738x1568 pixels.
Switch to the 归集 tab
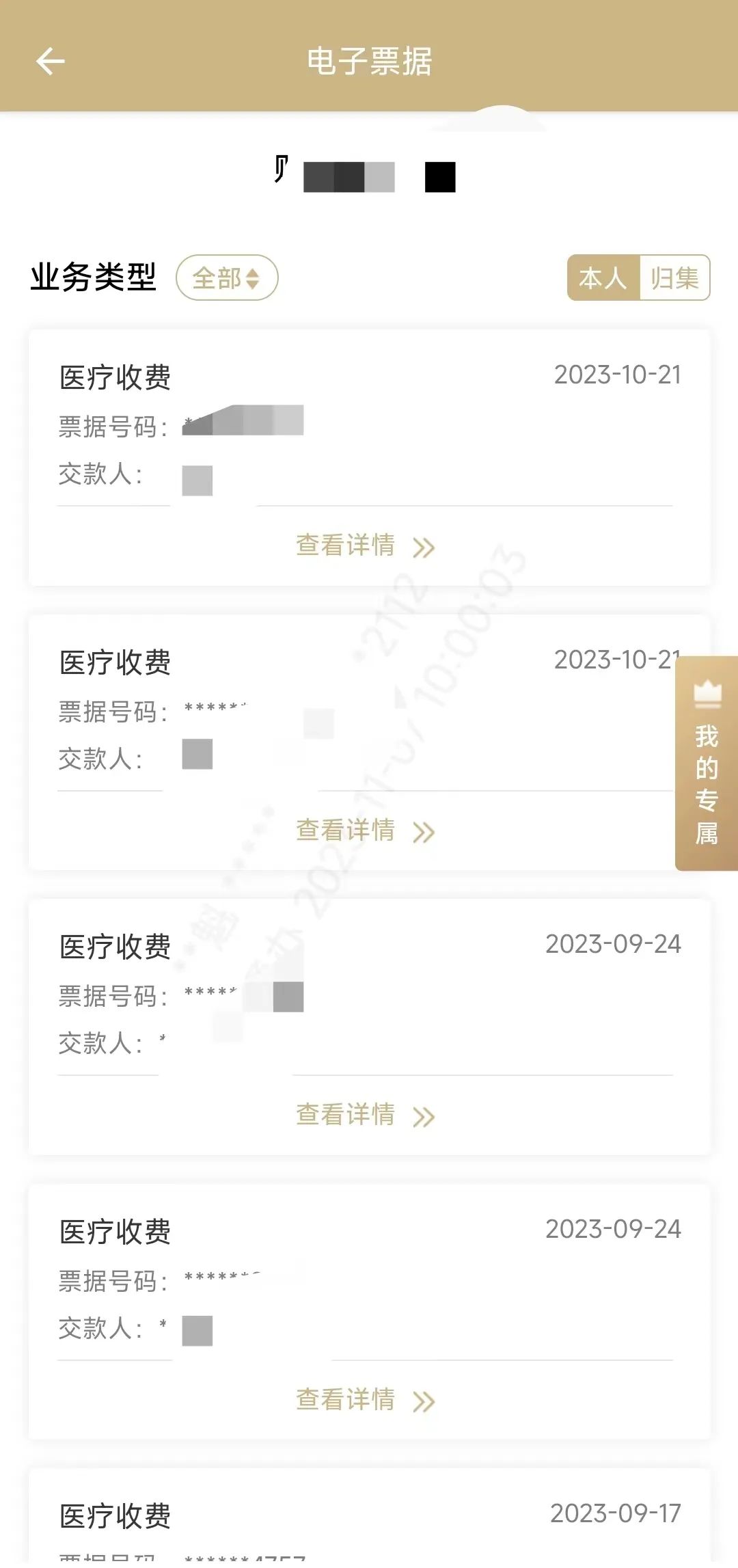pos(674,278)
